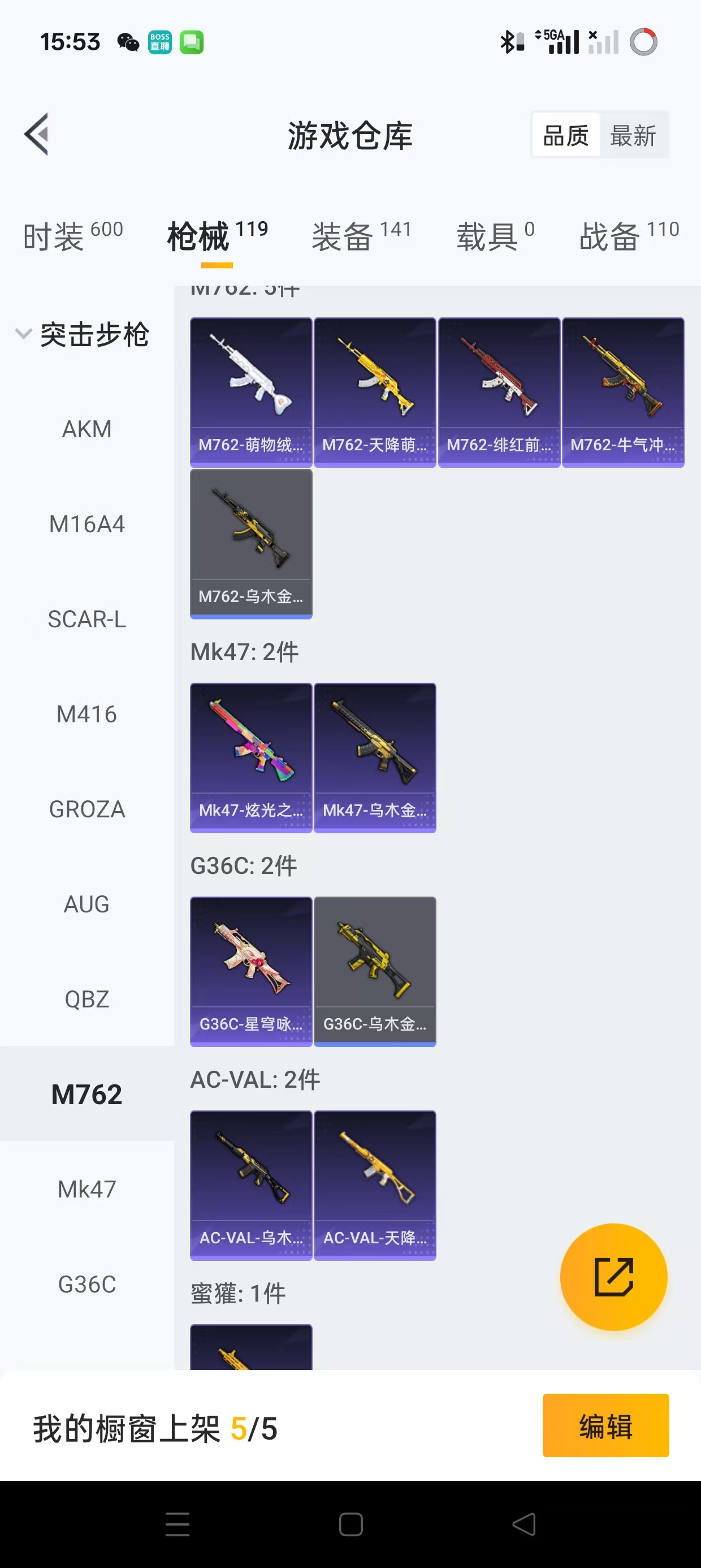Select AKM in the weapon list

87,429
